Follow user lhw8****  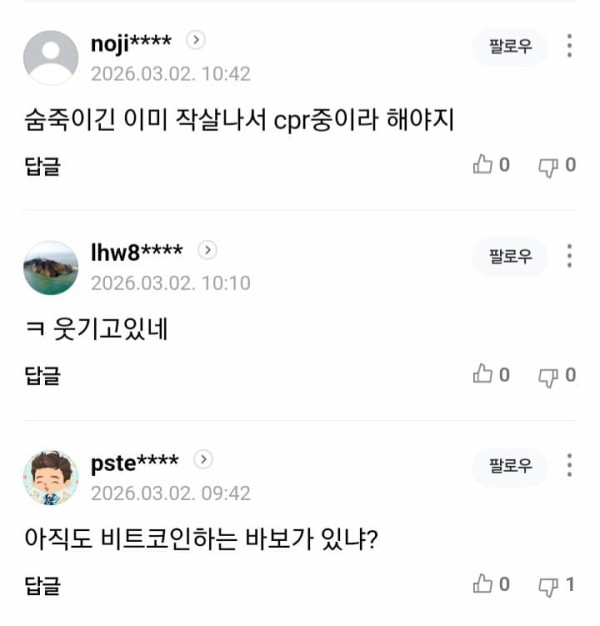click(510, 256)
